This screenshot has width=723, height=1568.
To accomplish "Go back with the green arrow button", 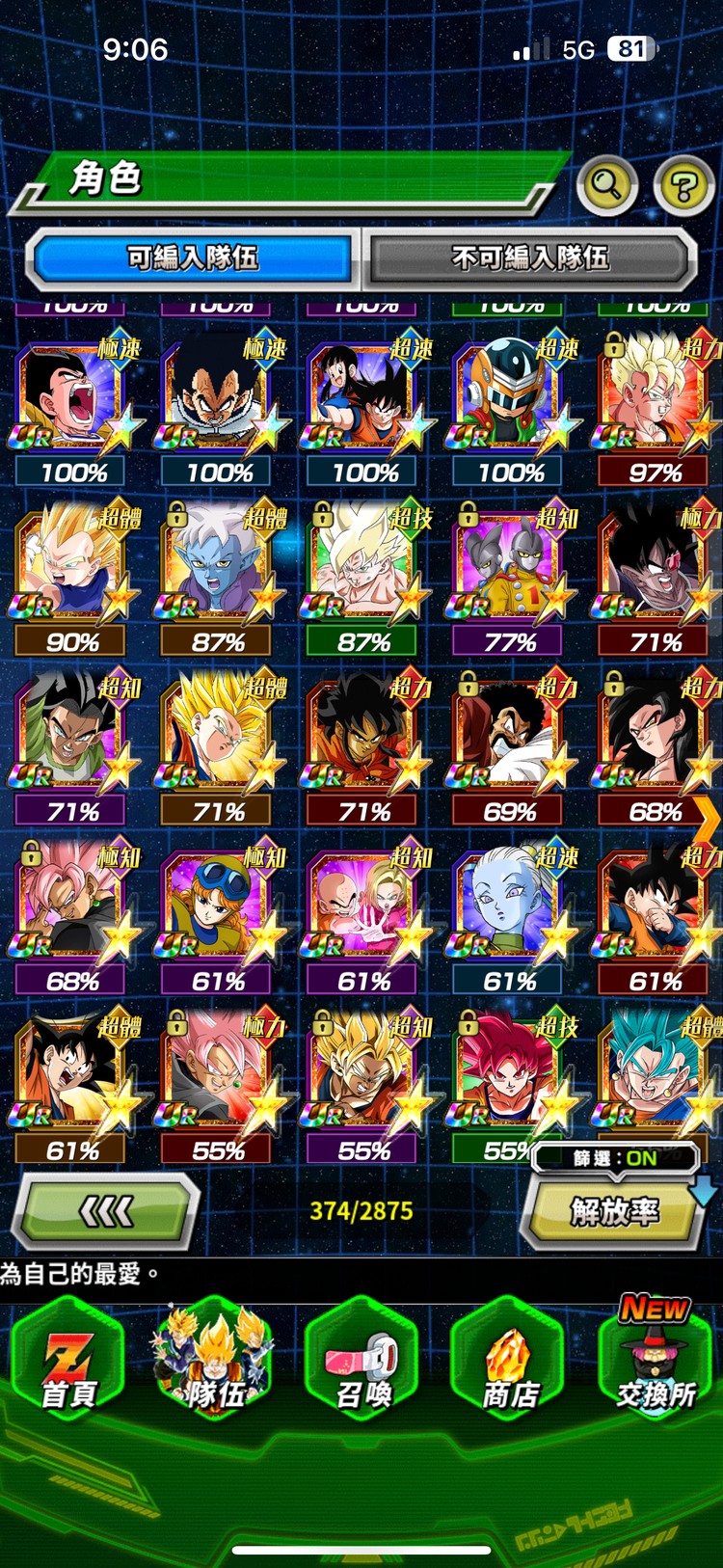I will (106, 1211).
